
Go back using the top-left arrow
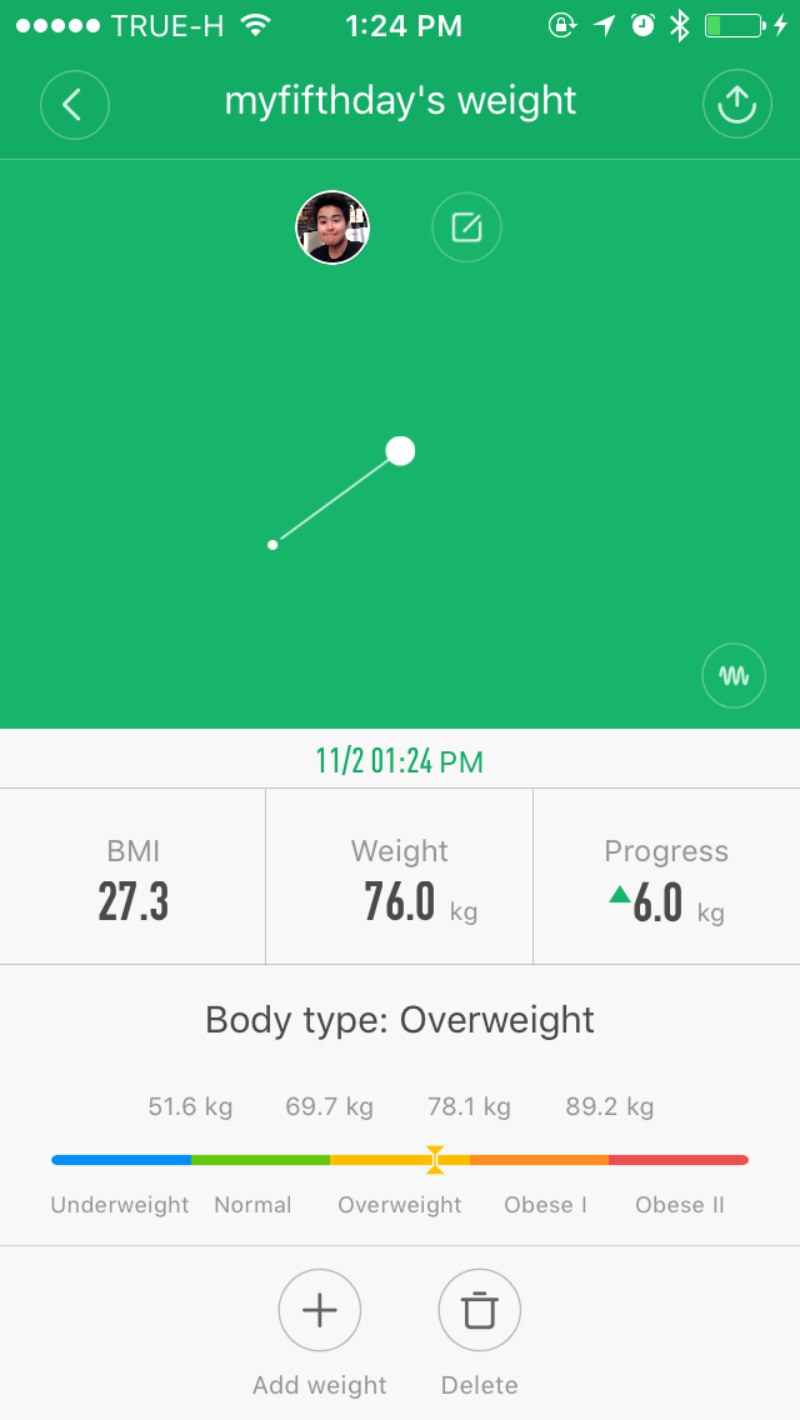75,104
